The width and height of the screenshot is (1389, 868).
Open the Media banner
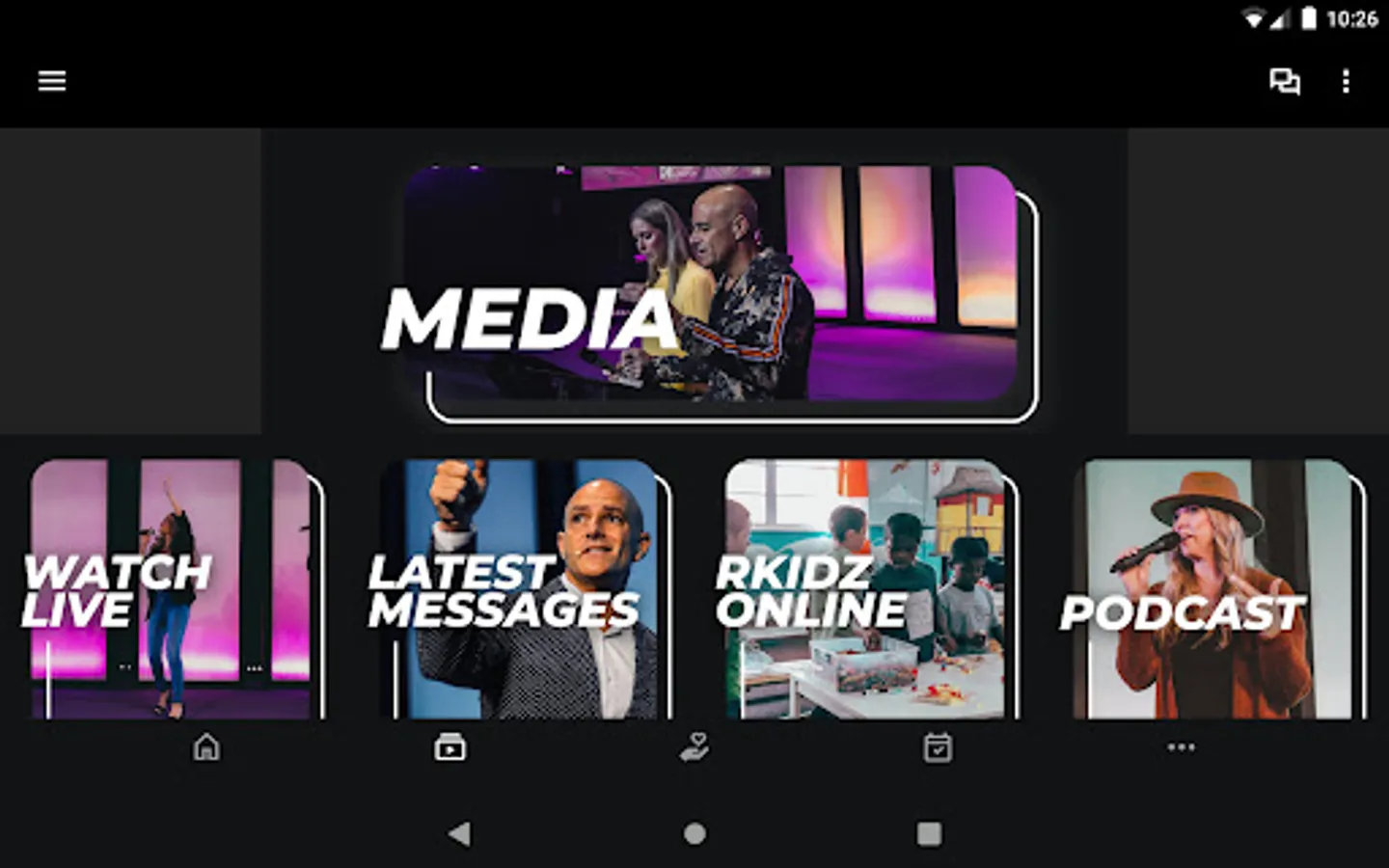[x=711, y=293]
